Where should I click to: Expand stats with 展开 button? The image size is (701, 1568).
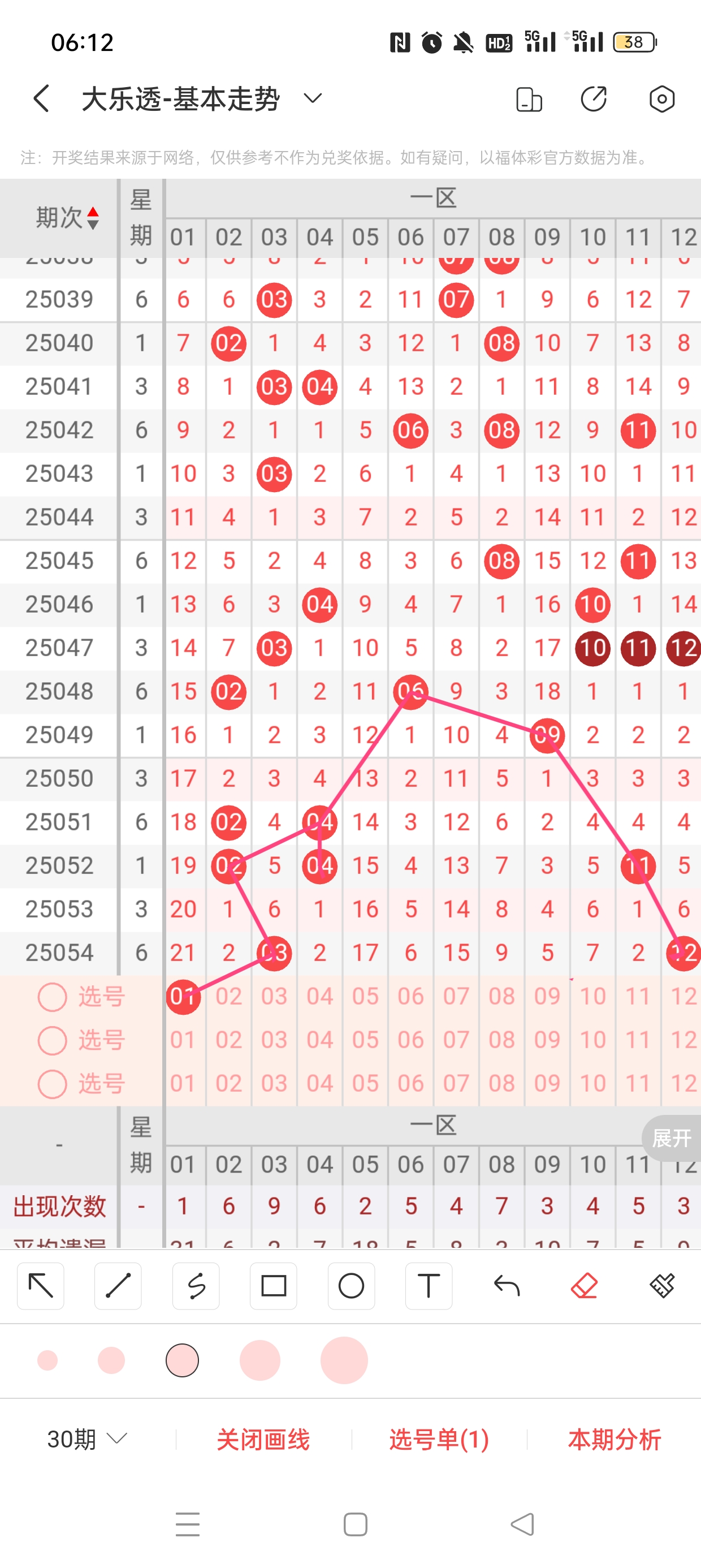(671, 1138)
